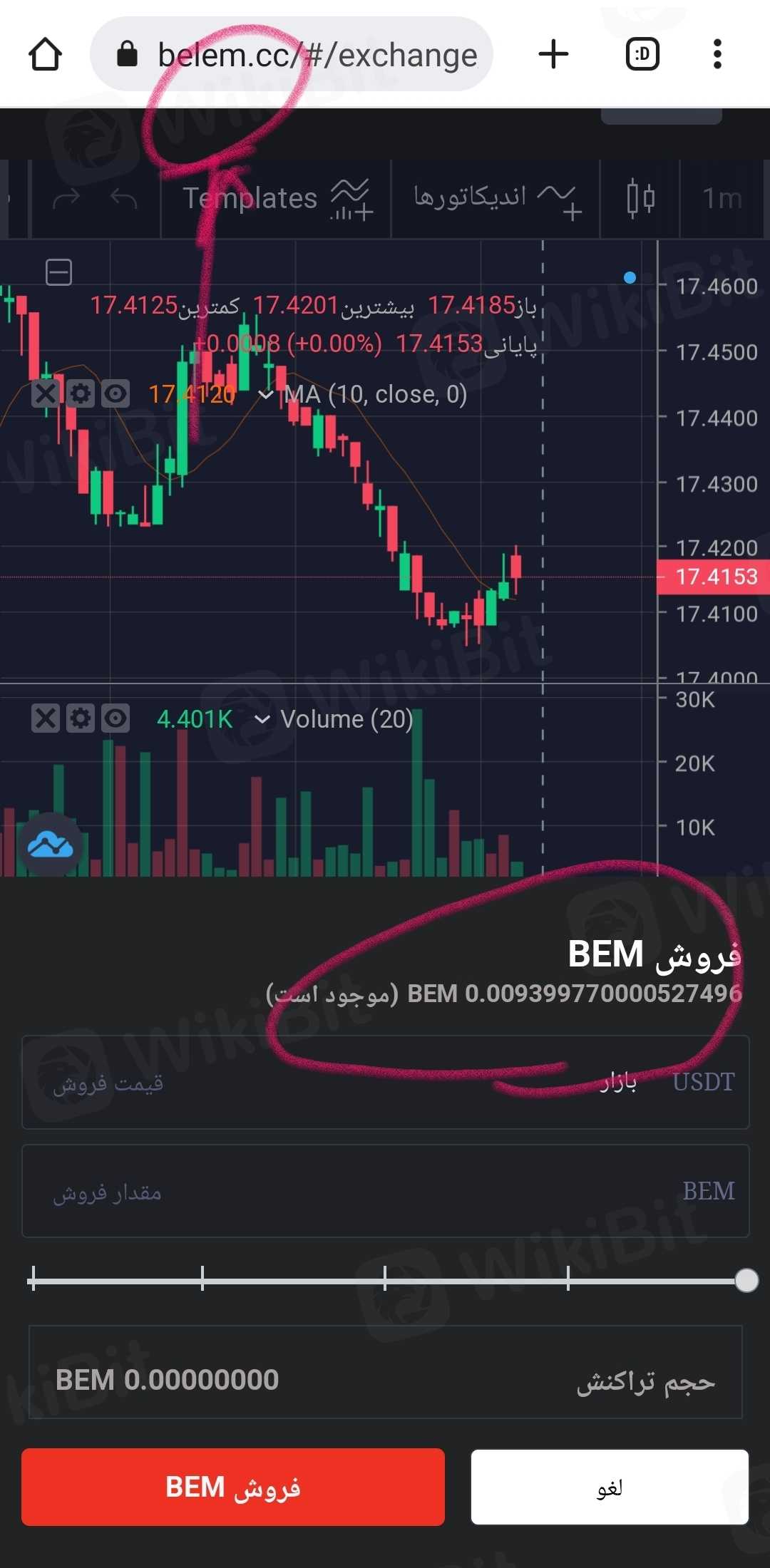Open the browser overflow menu
Screen dimensions: 770x1568
point(717,55)
